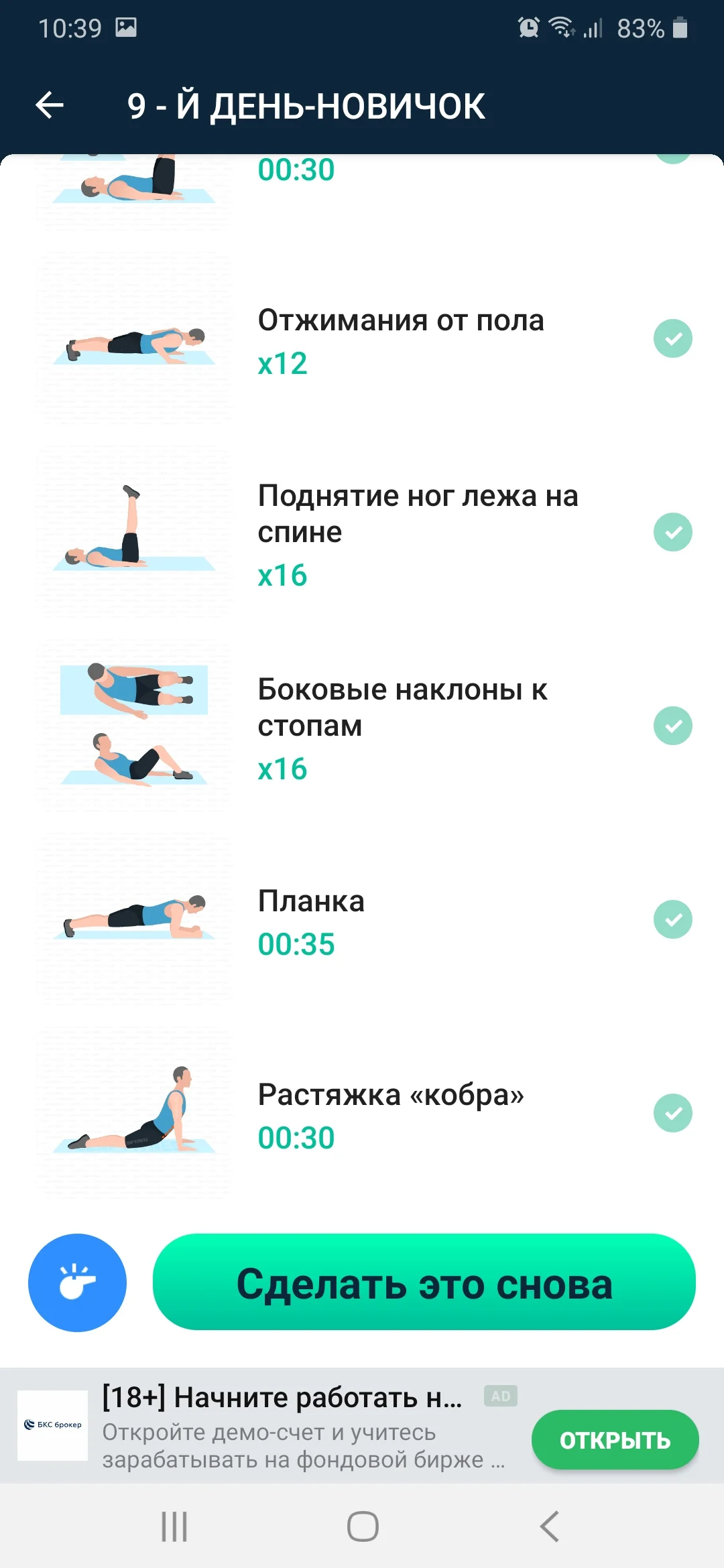
Task: Tap the blue whistle coach icon
Action: [76, 1281]
